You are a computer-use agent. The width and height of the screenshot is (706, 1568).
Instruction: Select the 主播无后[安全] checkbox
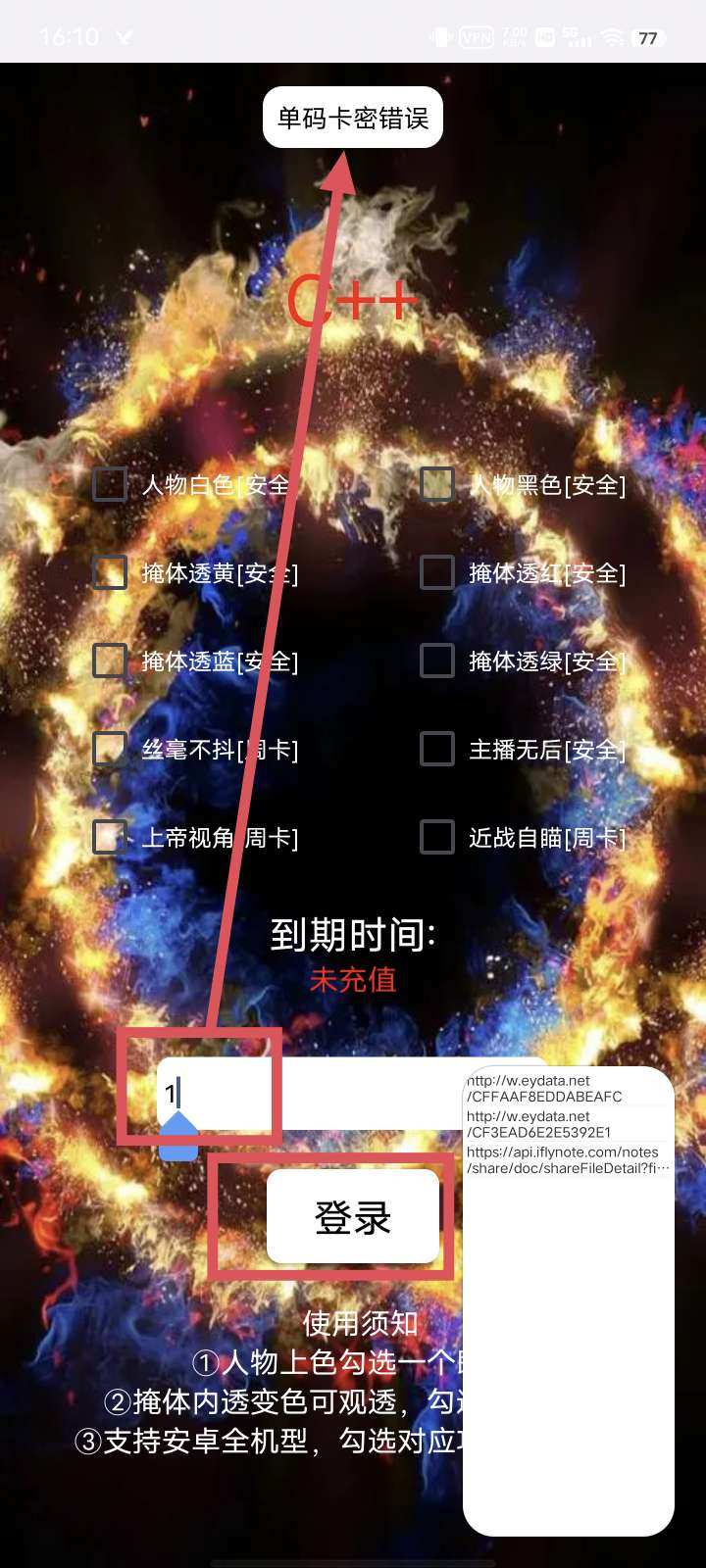(x=437, y=749)
